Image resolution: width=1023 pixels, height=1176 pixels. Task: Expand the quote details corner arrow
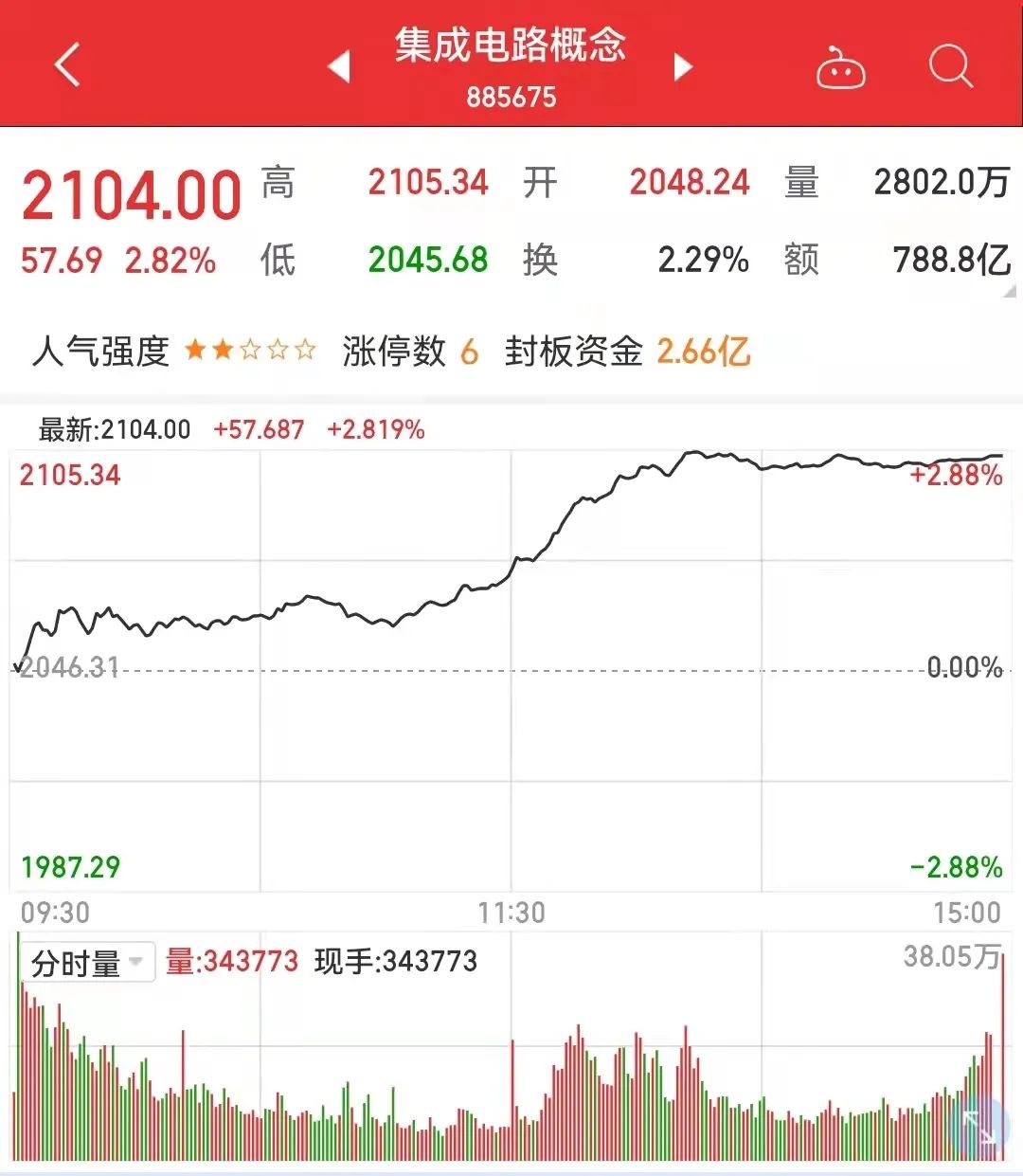(x=1010, y=292)
